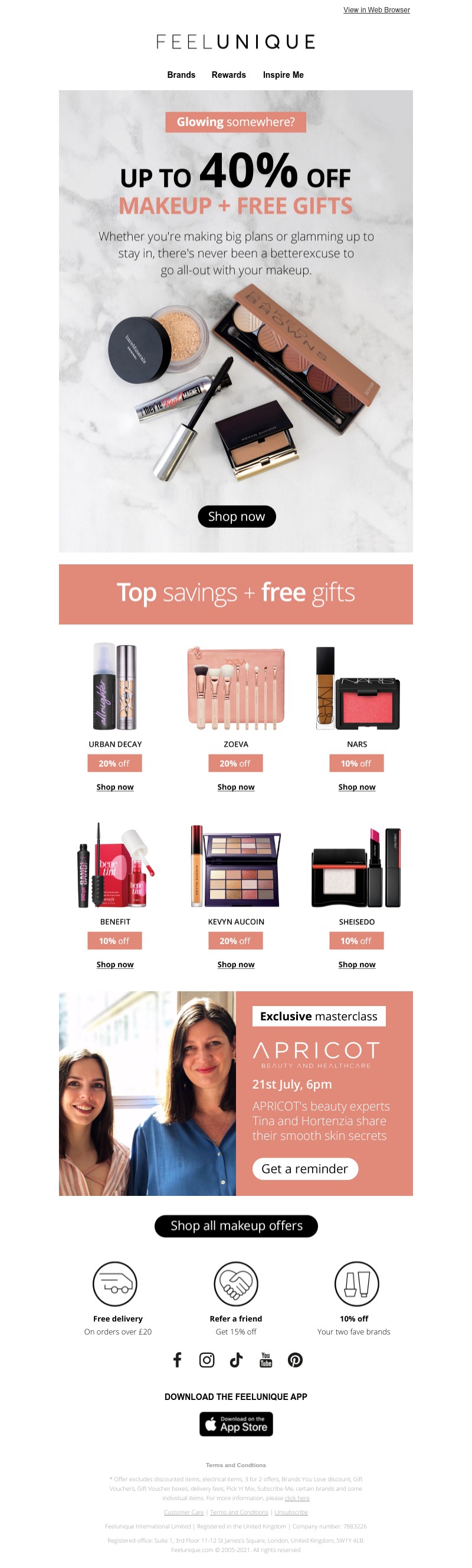This screenshot has width=472, height=1568.
Task: Go to Rewards page
Action: tap(228, 75)
